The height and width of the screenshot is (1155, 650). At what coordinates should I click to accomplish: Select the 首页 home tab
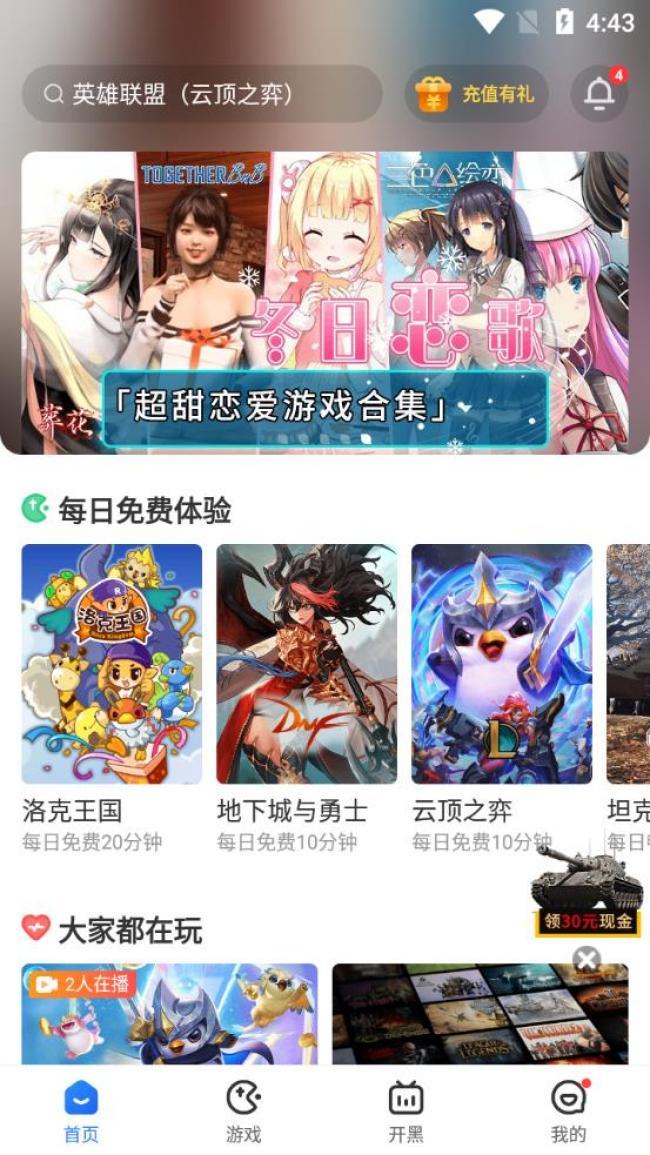click(x=81, y=1112)
